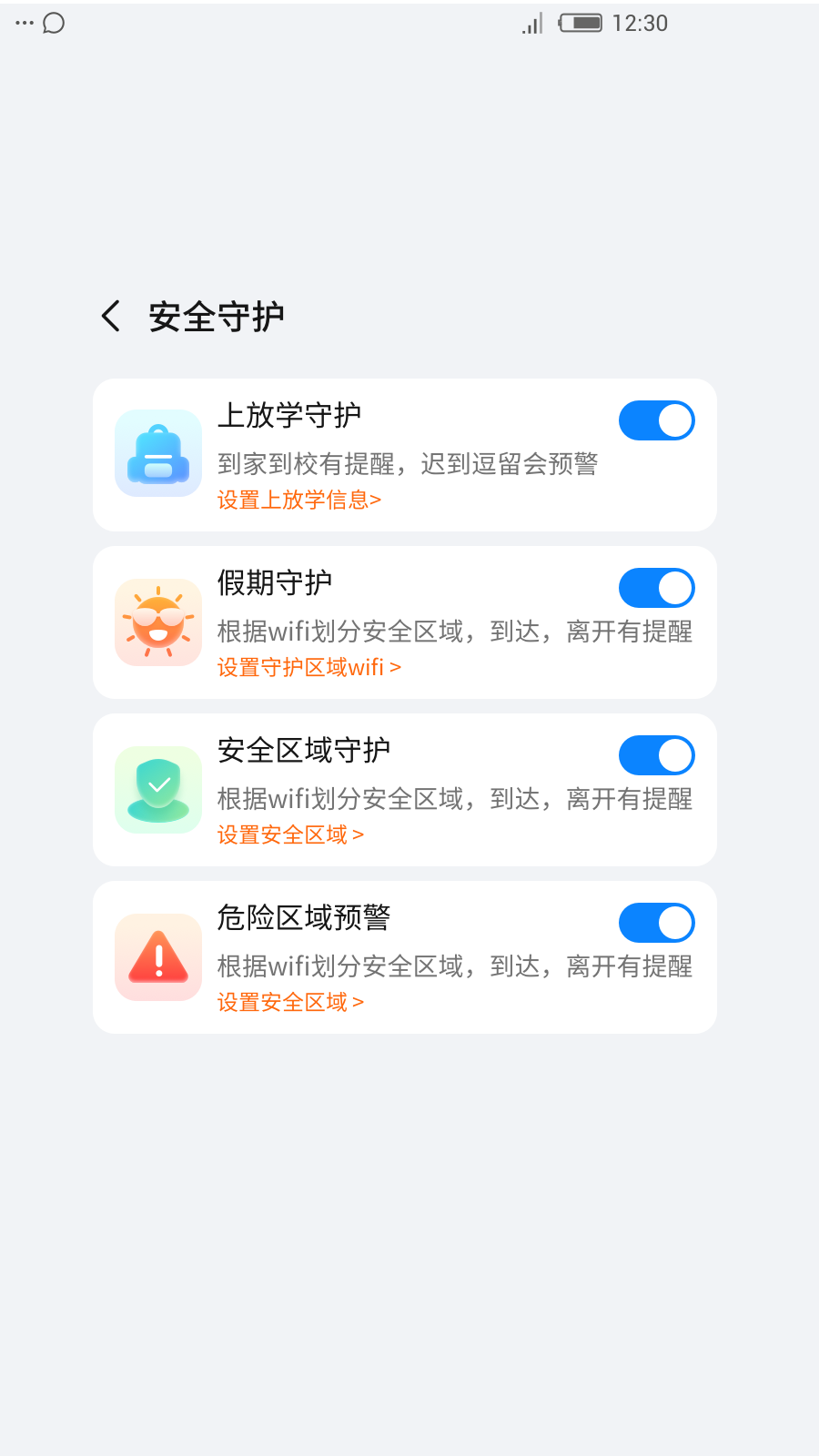Click the red warning triangle for 危险区域预警
819x1456 pixels.
(157, 956)
